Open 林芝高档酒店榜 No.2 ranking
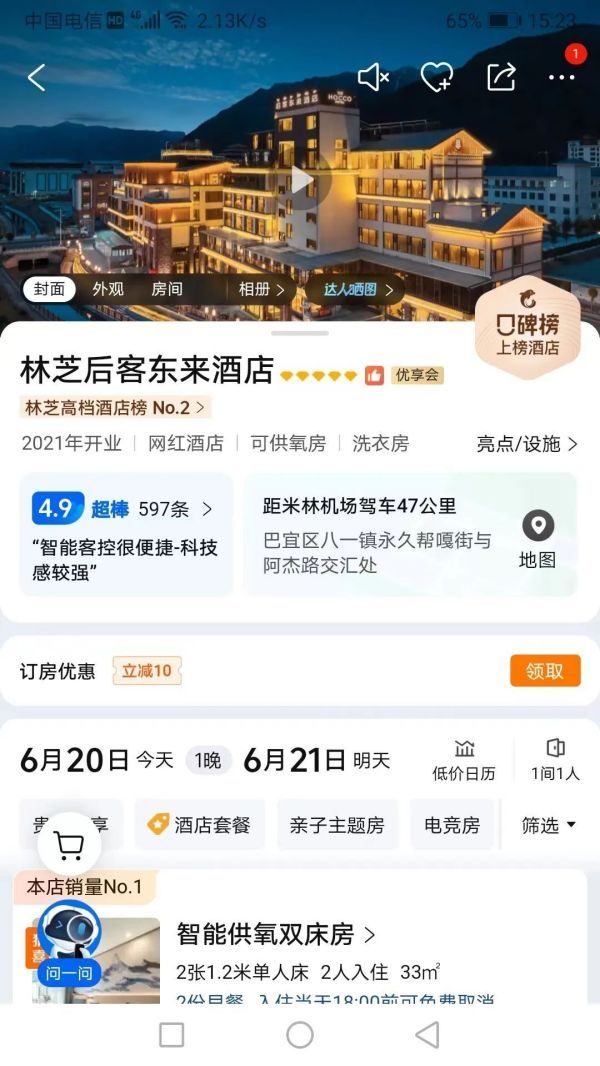The width and height of the screenshot is (600, 1066). click(115, 407)
